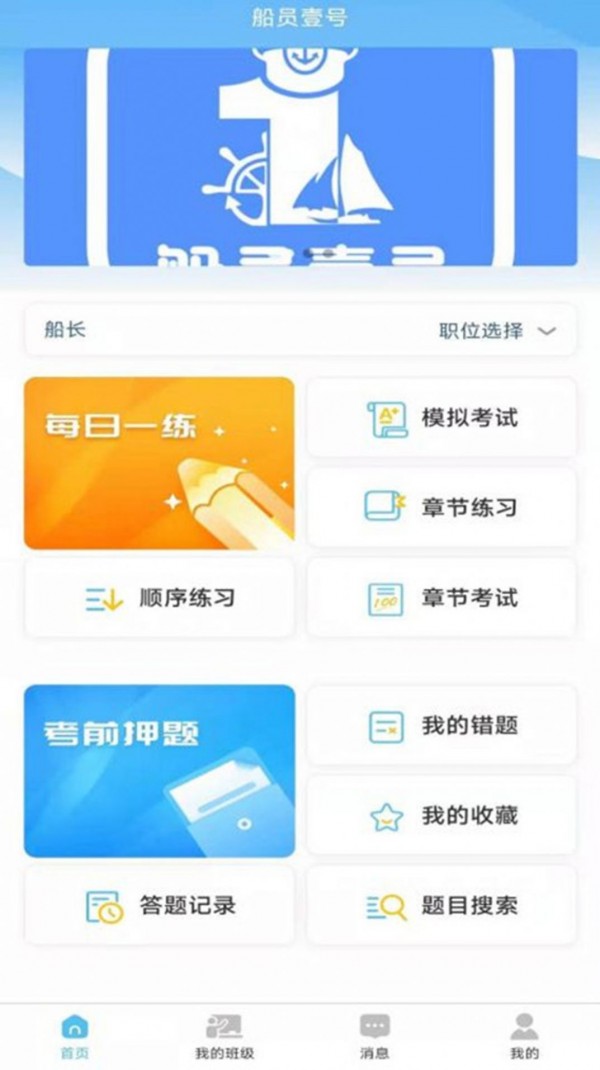
Task: Switch to the 我的班级 tab
Action: (x=225, y=1037)
